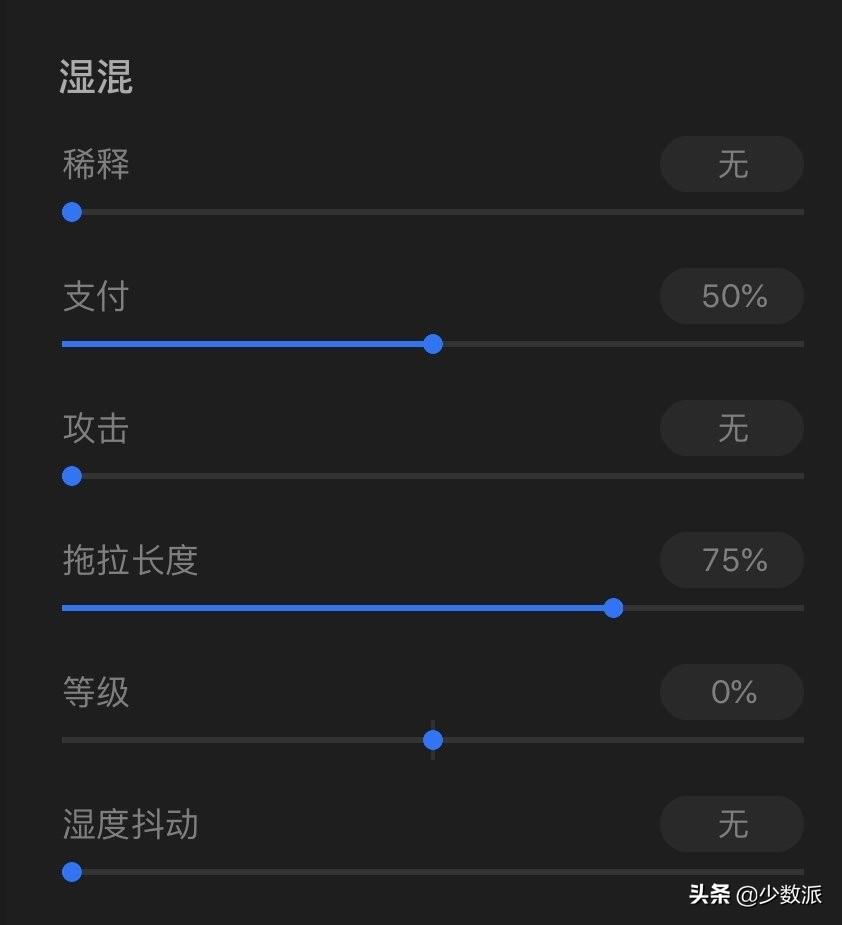Tap the 湿度抖动 slider track
Viewport: 842px width, 925px height.
click(432, 872)
